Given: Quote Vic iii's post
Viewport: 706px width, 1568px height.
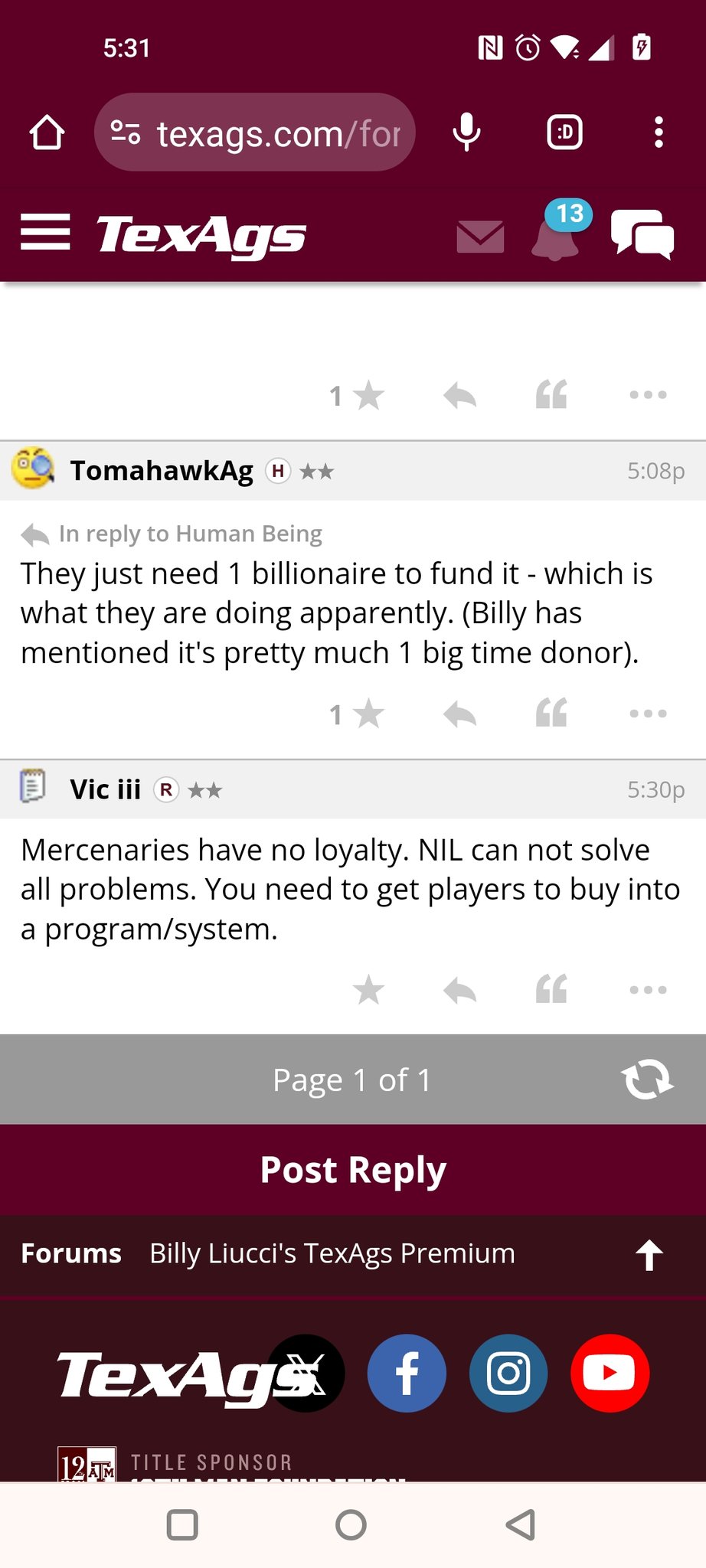Looking at the screenshot, I should [x=551, y=989].
